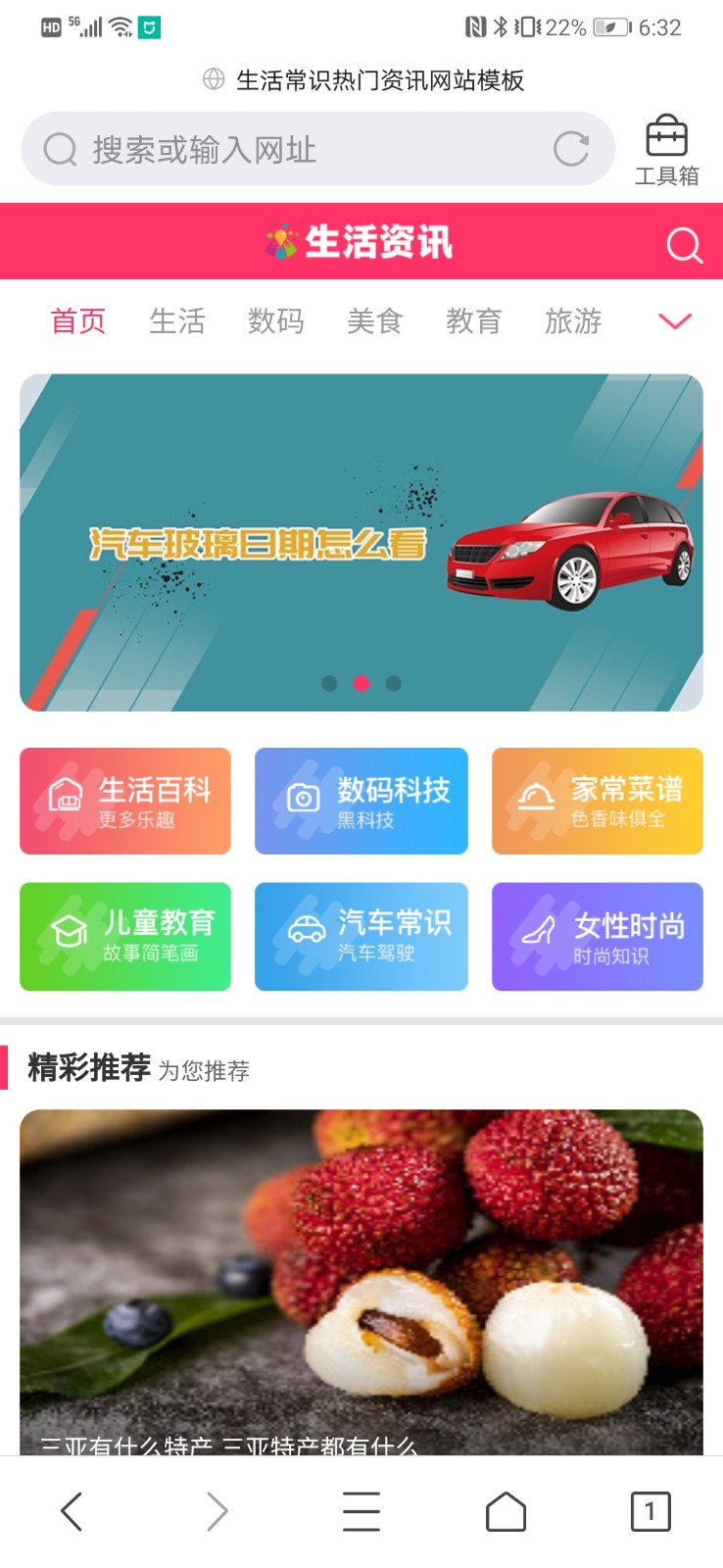
Task: Reload the page with refresh icon
Action: tap(570, 149)
